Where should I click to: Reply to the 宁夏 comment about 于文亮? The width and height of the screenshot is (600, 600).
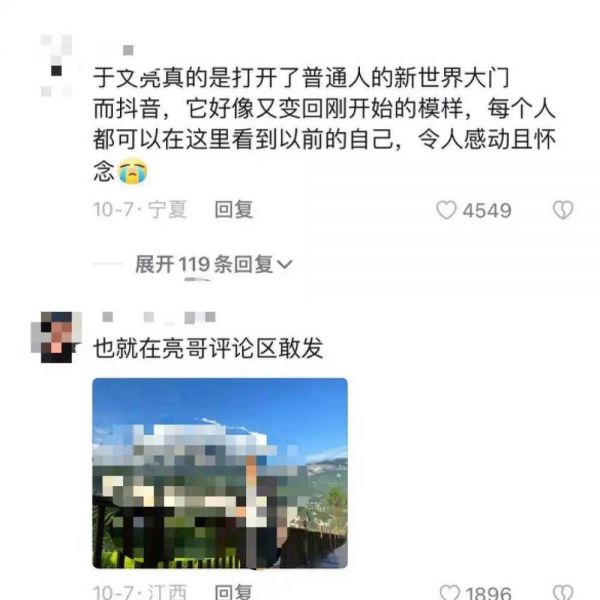pyautogui.click(x=235, y=210)
